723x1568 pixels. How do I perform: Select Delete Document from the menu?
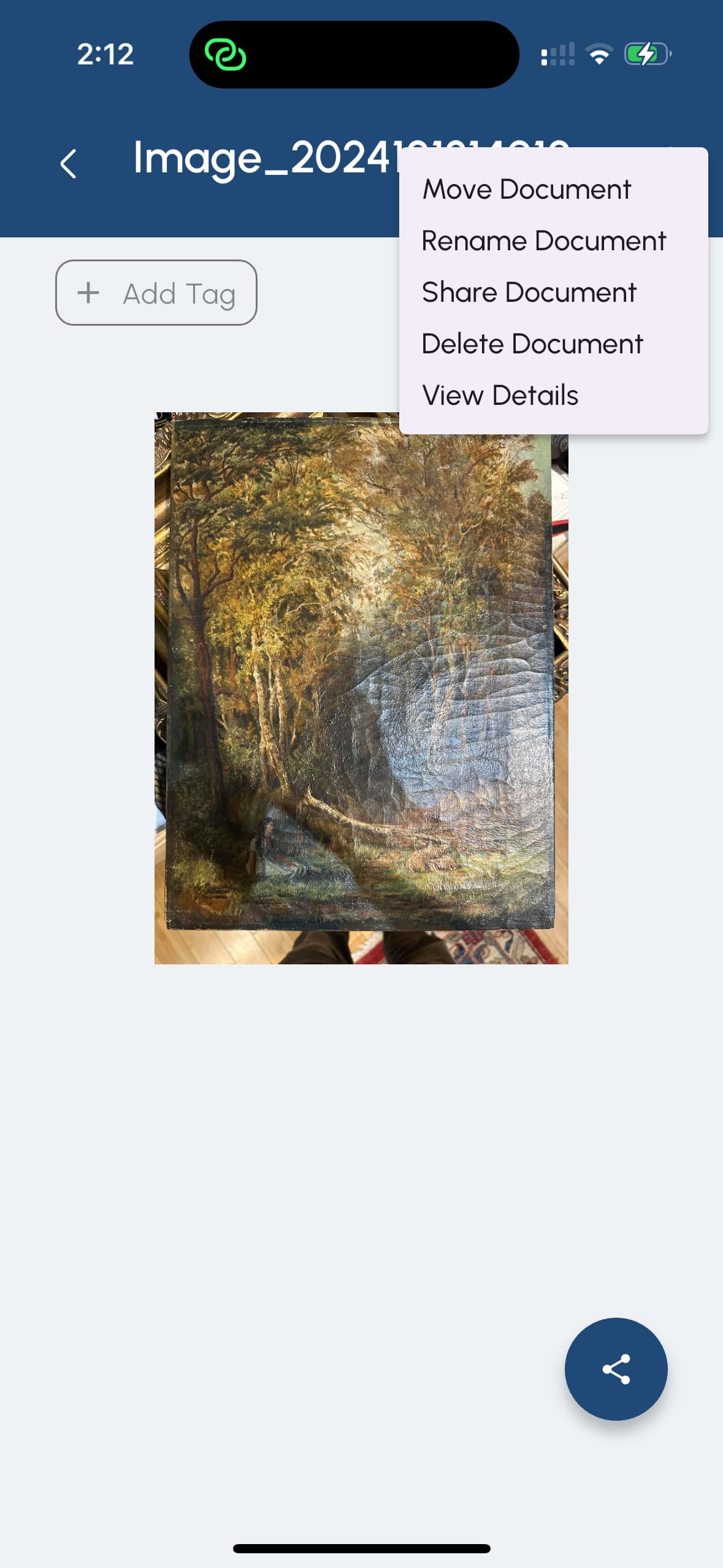point(532,344)
